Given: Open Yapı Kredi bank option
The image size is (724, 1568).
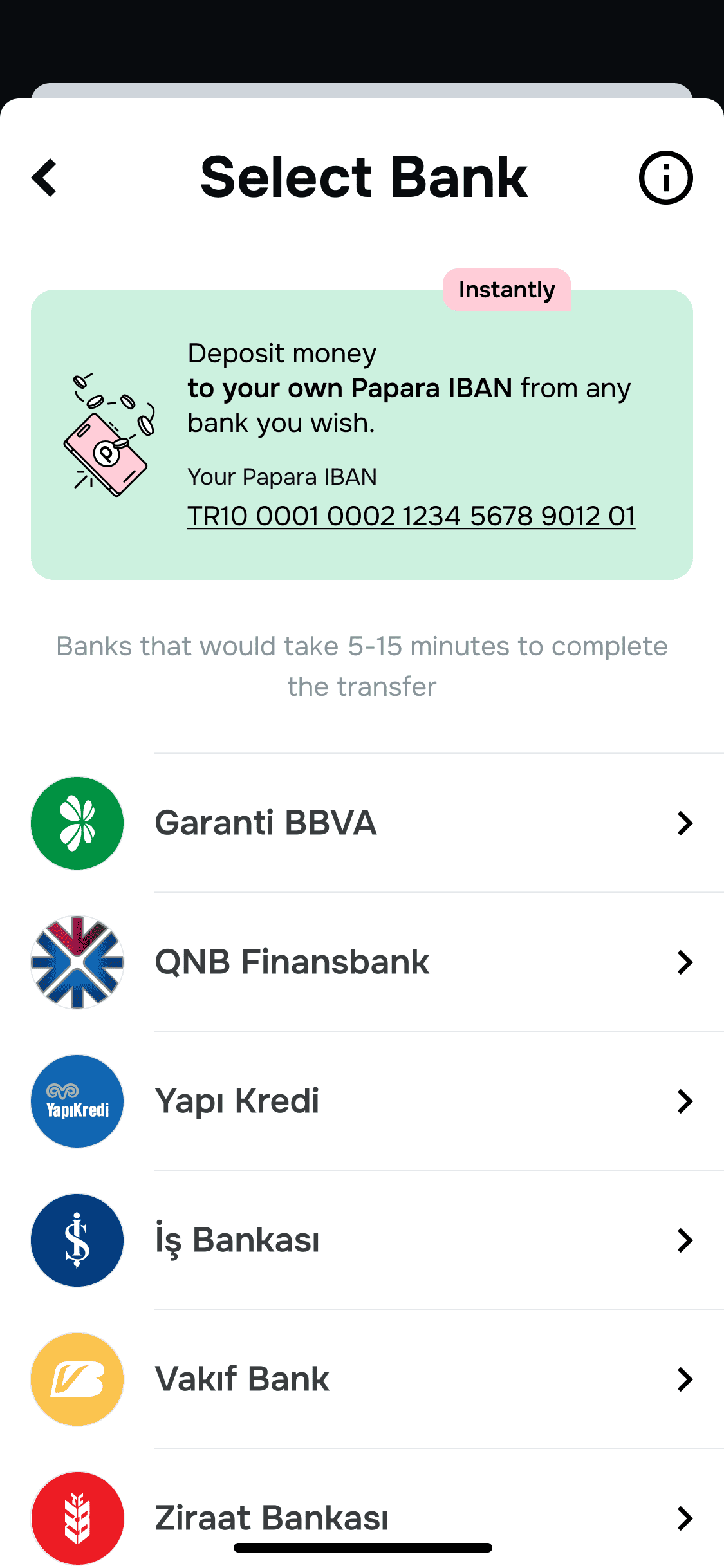Looking at the screenshot, I should (x=362, y=1101).
